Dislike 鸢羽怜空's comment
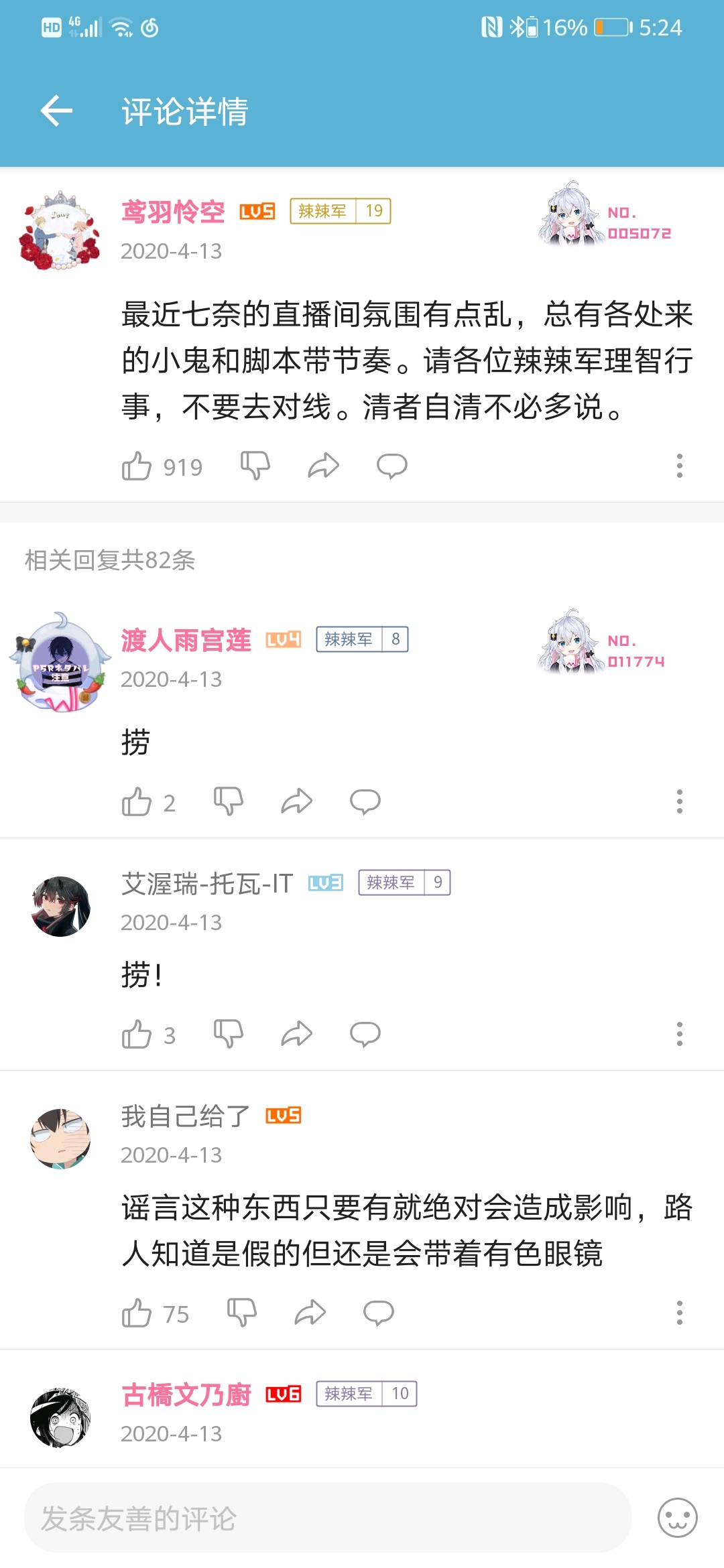This screenshot has height=1568, width=724. coord(255,466)
